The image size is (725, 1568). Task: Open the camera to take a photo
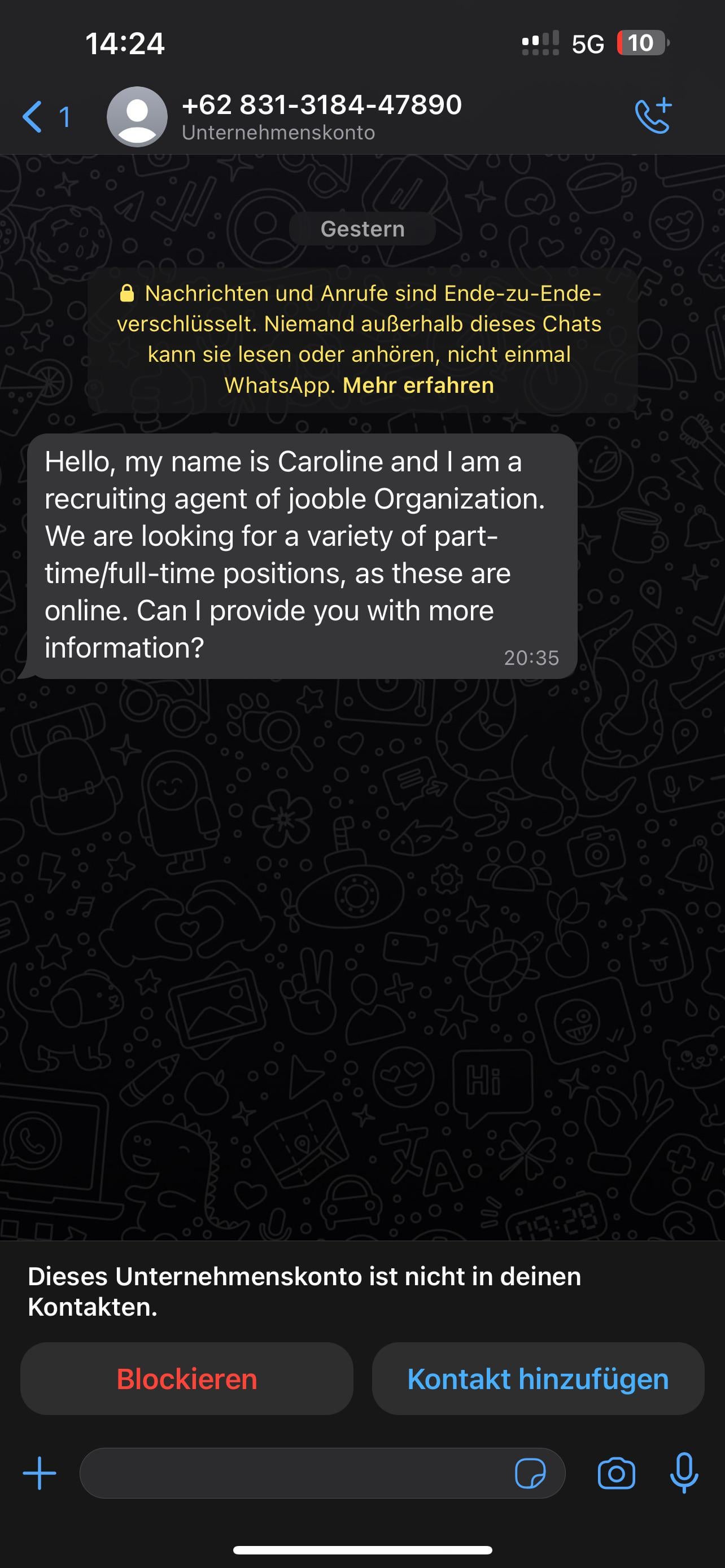616,1474
